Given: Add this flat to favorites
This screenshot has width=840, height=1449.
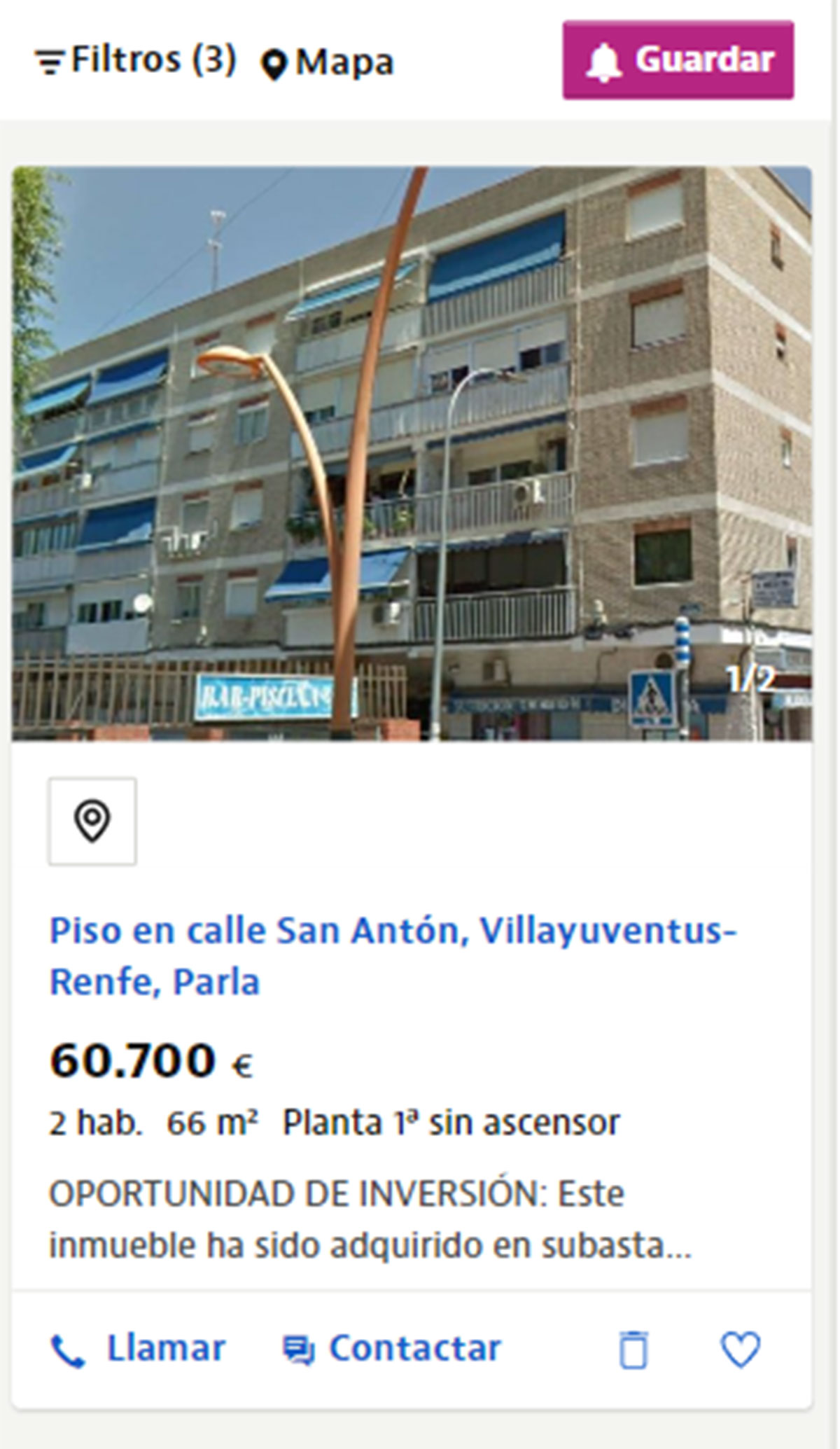Looking at the screenshot, I should [741, 1349].
